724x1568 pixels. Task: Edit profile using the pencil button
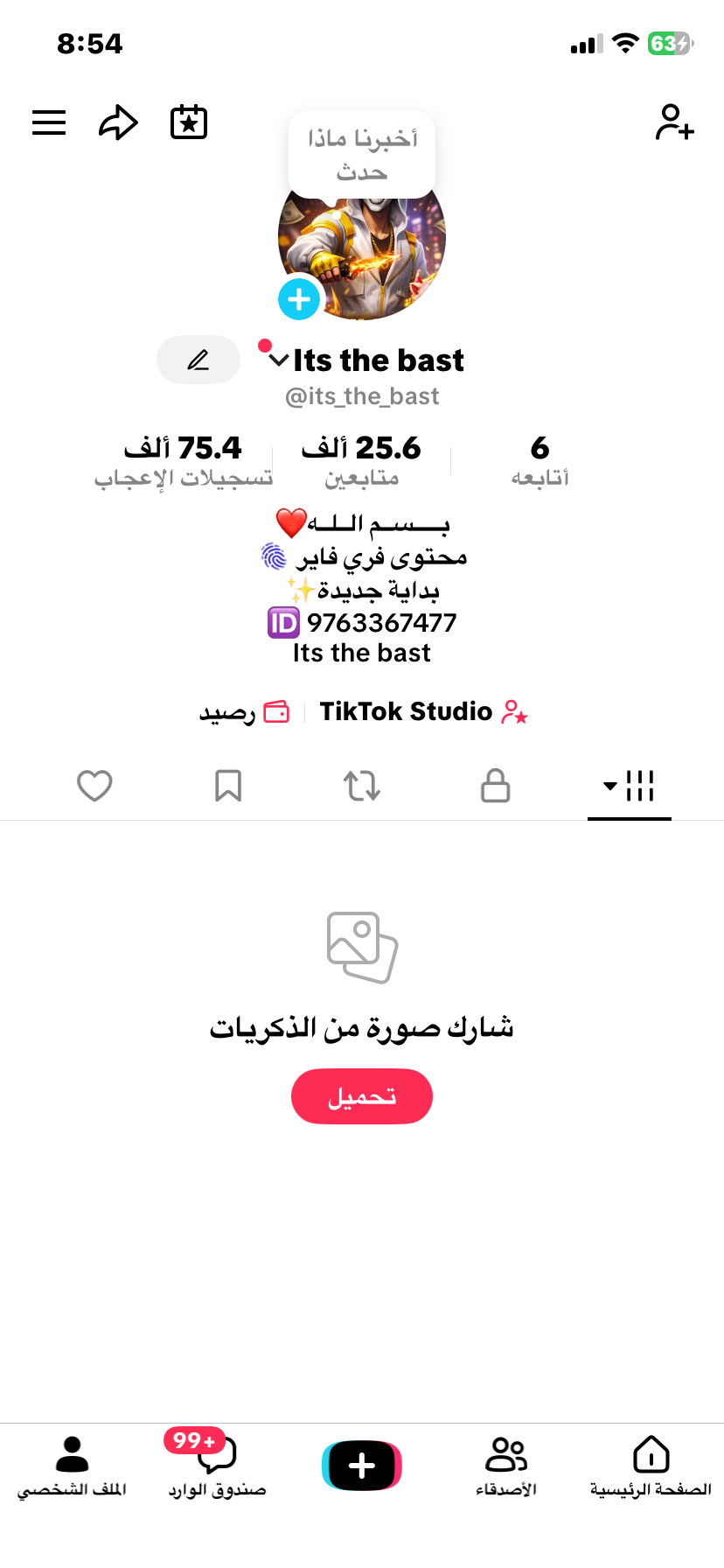click(198, 359)
